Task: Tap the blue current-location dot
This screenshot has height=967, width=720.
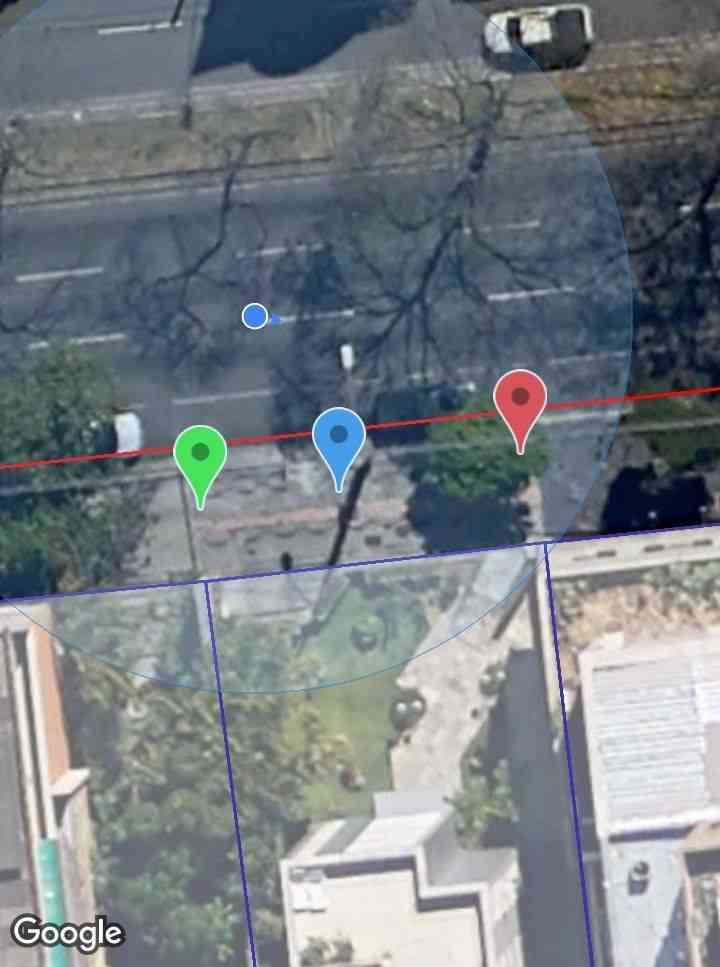Action: 255,316
